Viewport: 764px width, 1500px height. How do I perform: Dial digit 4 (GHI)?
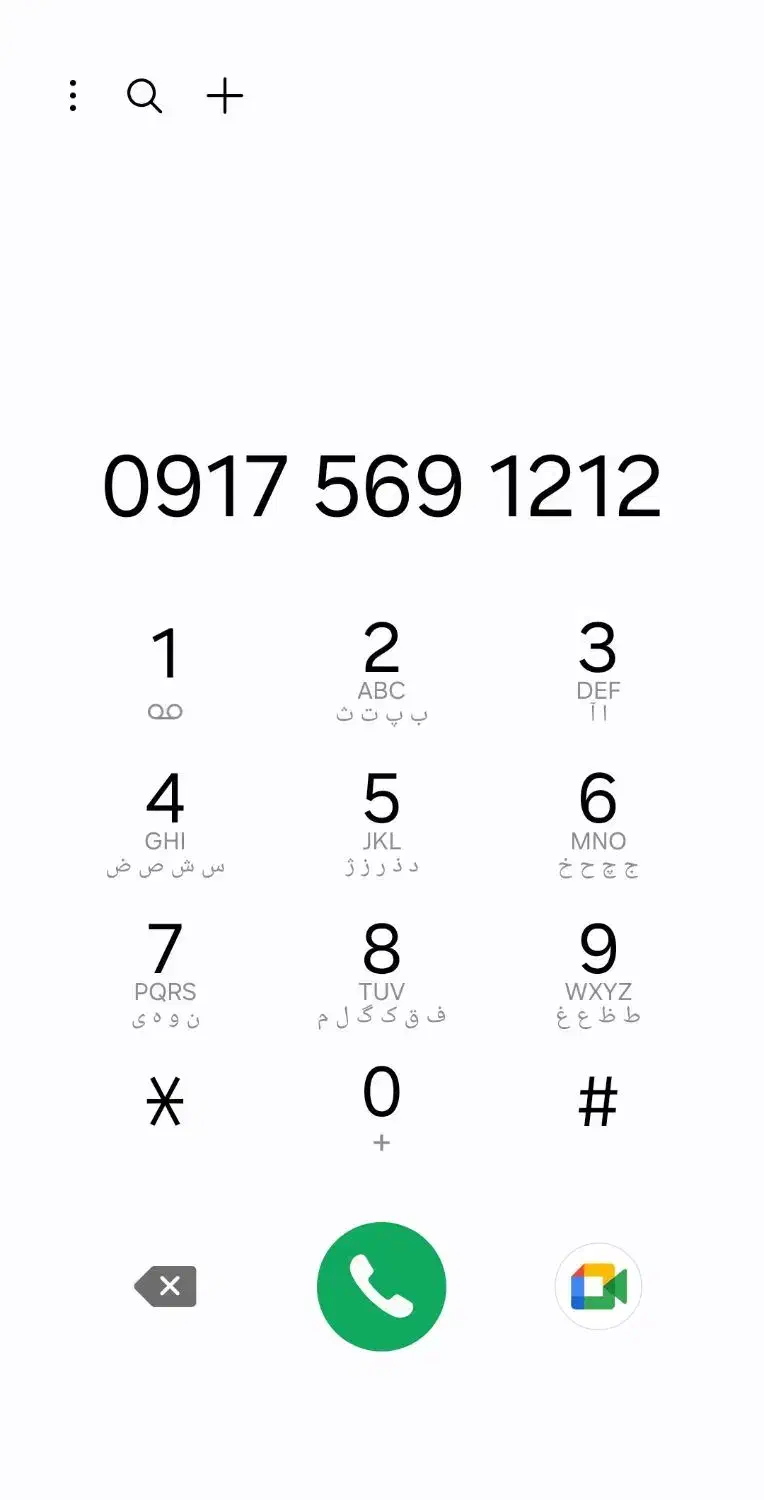(165, 820)
